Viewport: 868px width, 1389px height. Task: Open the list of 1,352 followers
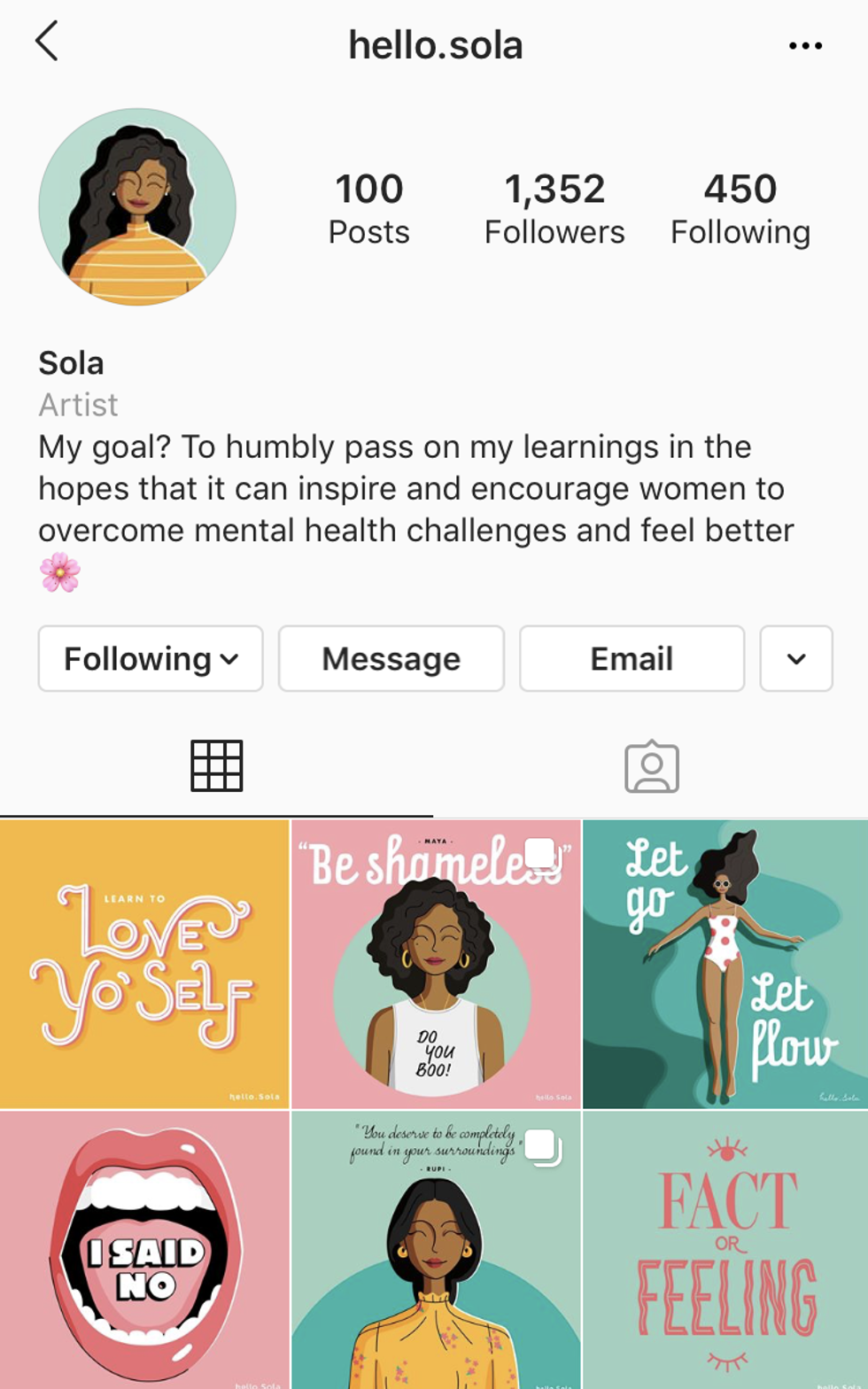554,208
